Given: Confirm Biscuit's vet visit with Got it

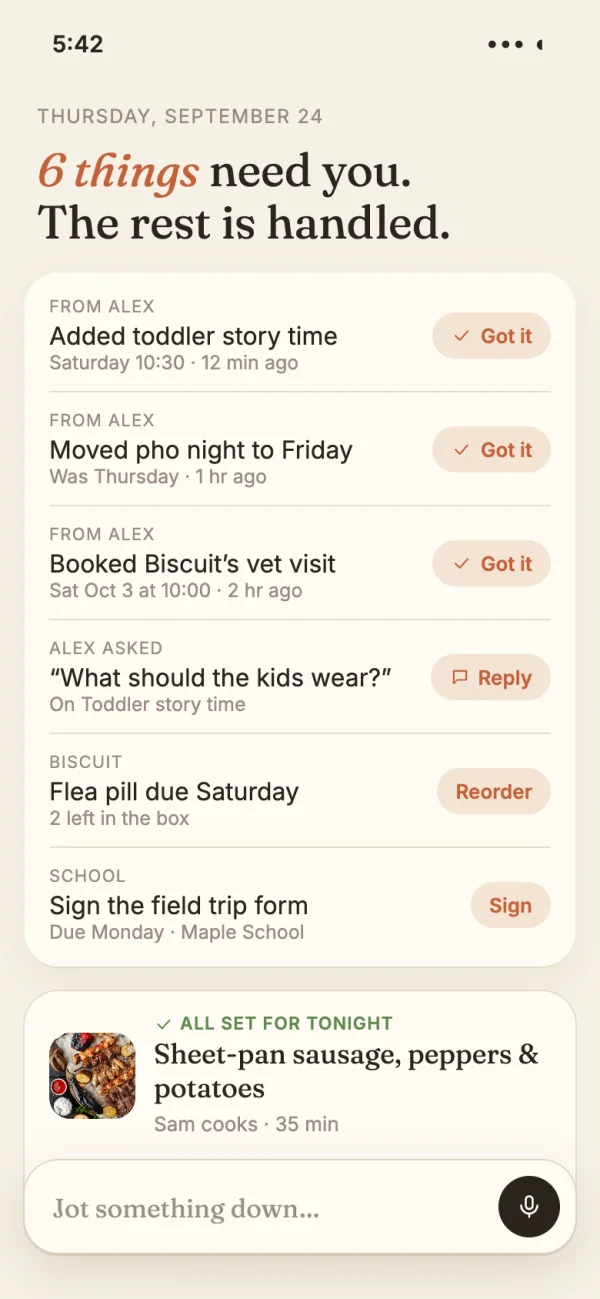Looking at the screenshot, I should [x=491, y=564].
